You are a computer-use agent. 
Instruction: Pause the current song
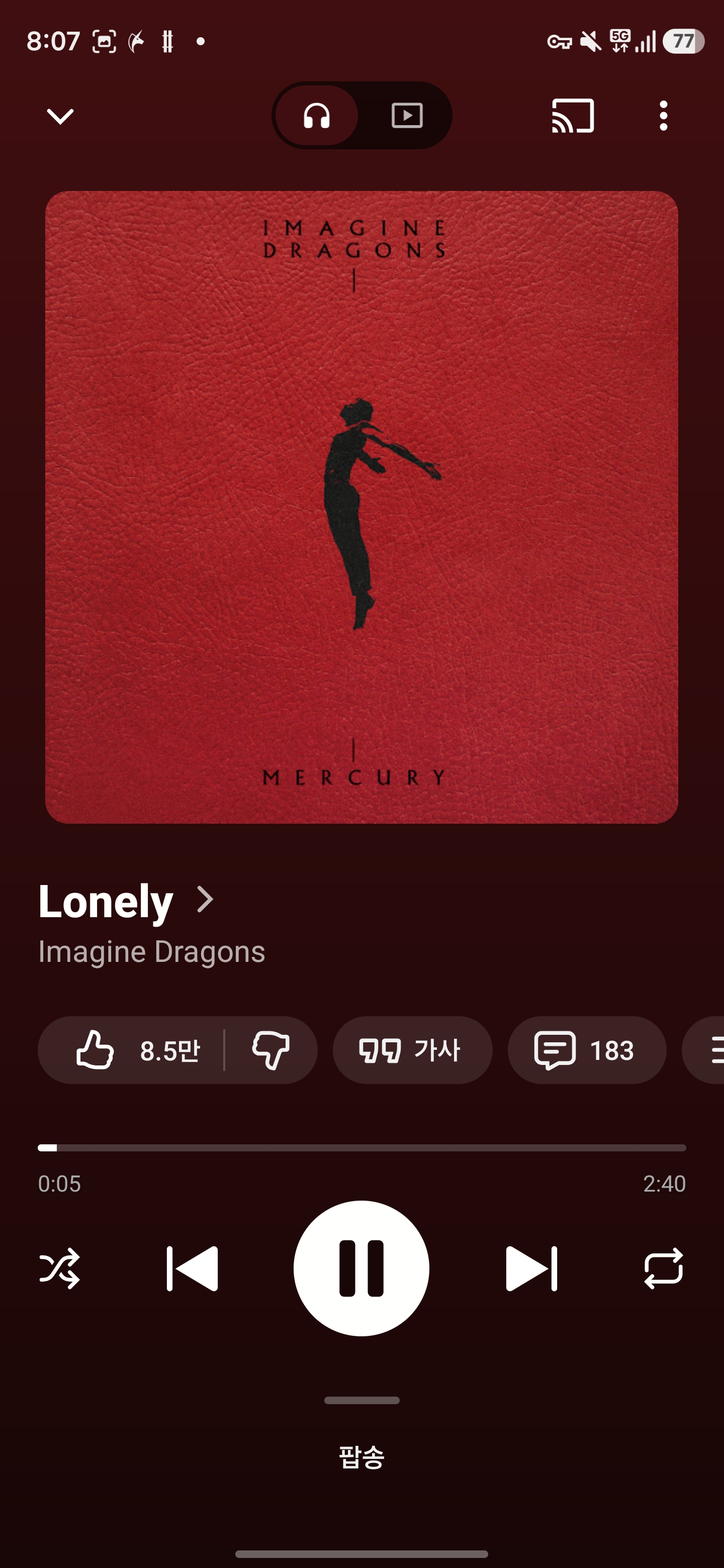pyautogui.click(x=361, y=1268)
